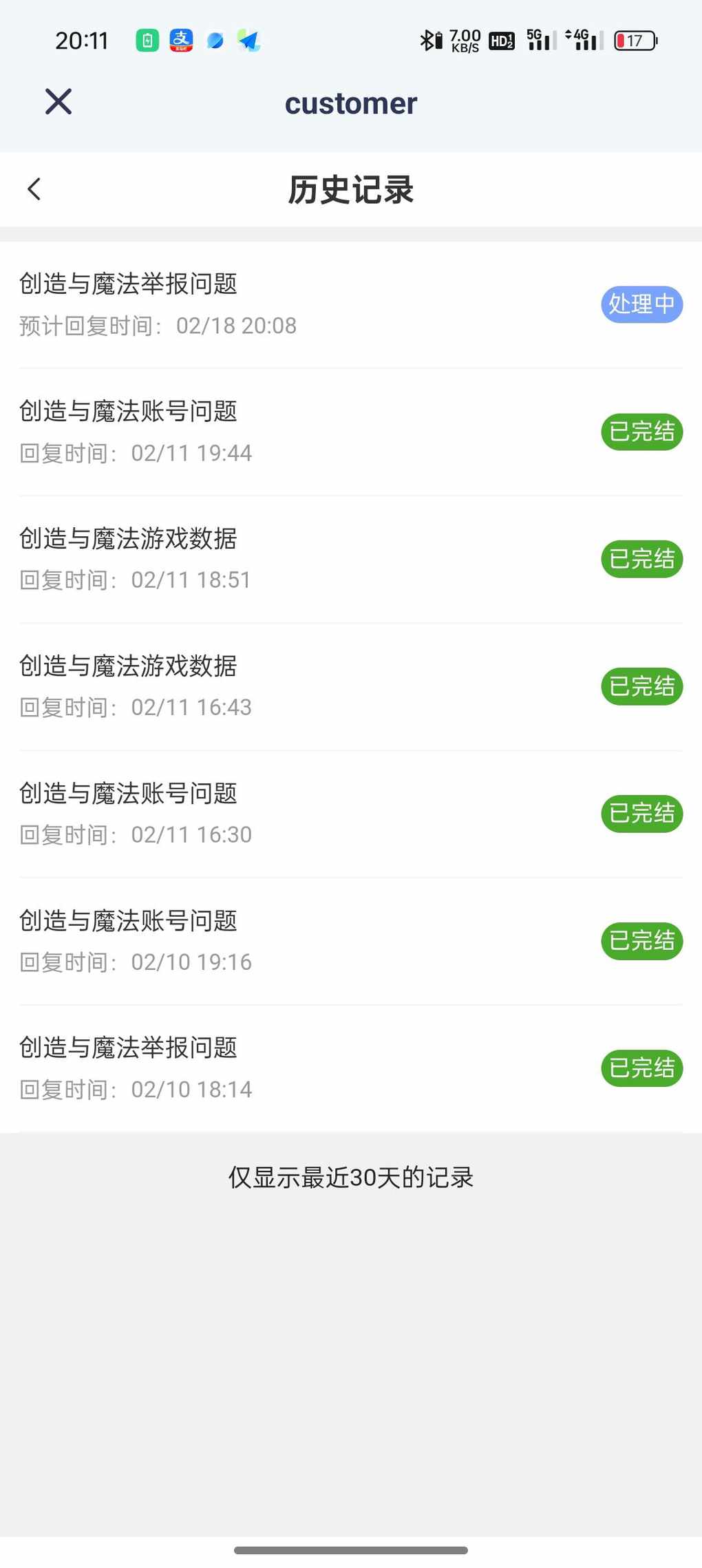Open 创造与魔法游戏数据 replied 02/11 18:51
This screenshot has height=1568, width=702.
click(351, 559)
